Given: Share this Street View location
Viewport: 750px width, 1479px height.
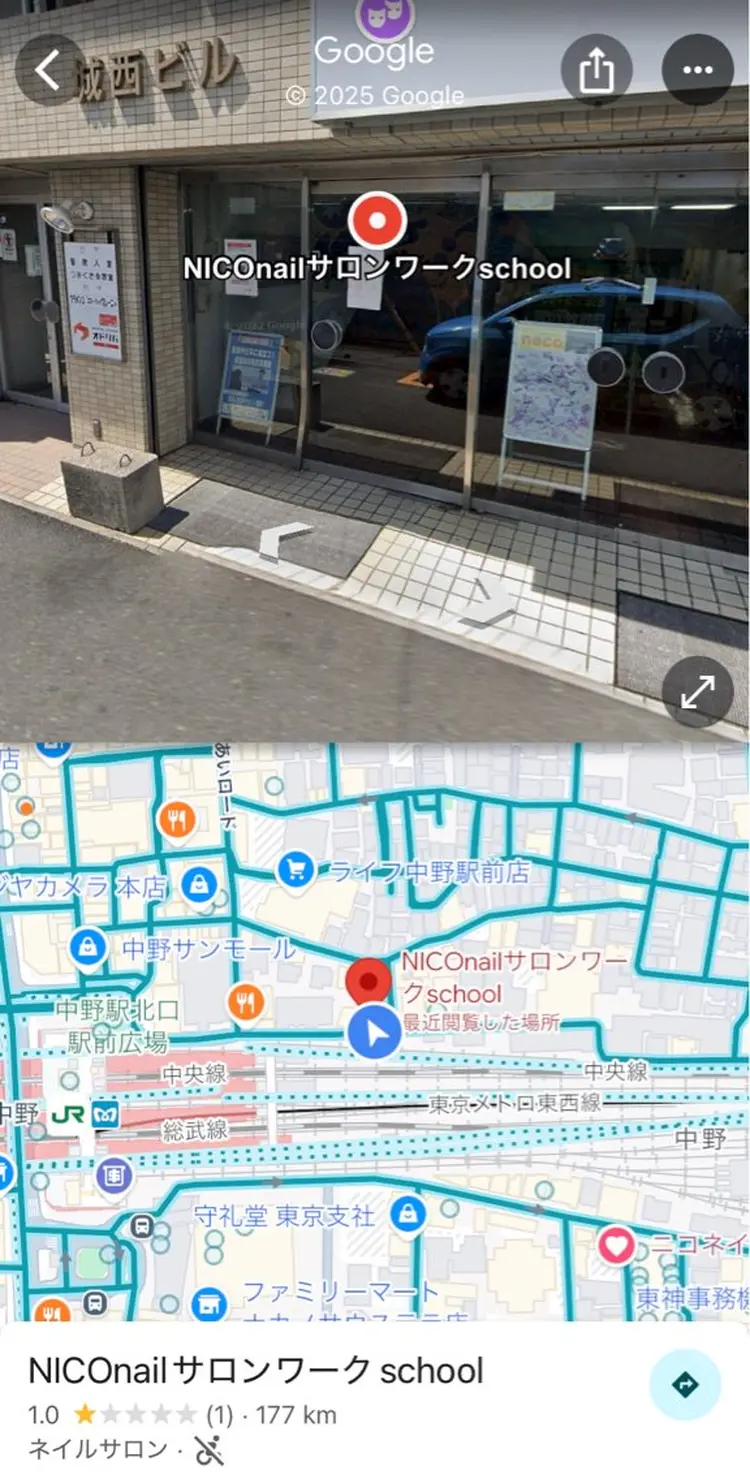Looking at the screenshot, I should (x=596, y=70).
